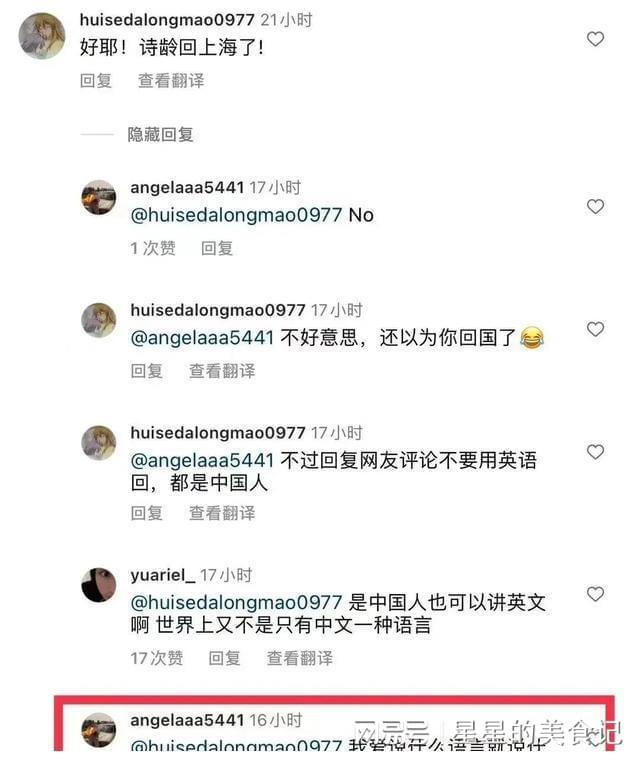Like the reply '不好意思，还以为你回国了'
This screenshot has height=761, width=640.
[x=595, y=329]
